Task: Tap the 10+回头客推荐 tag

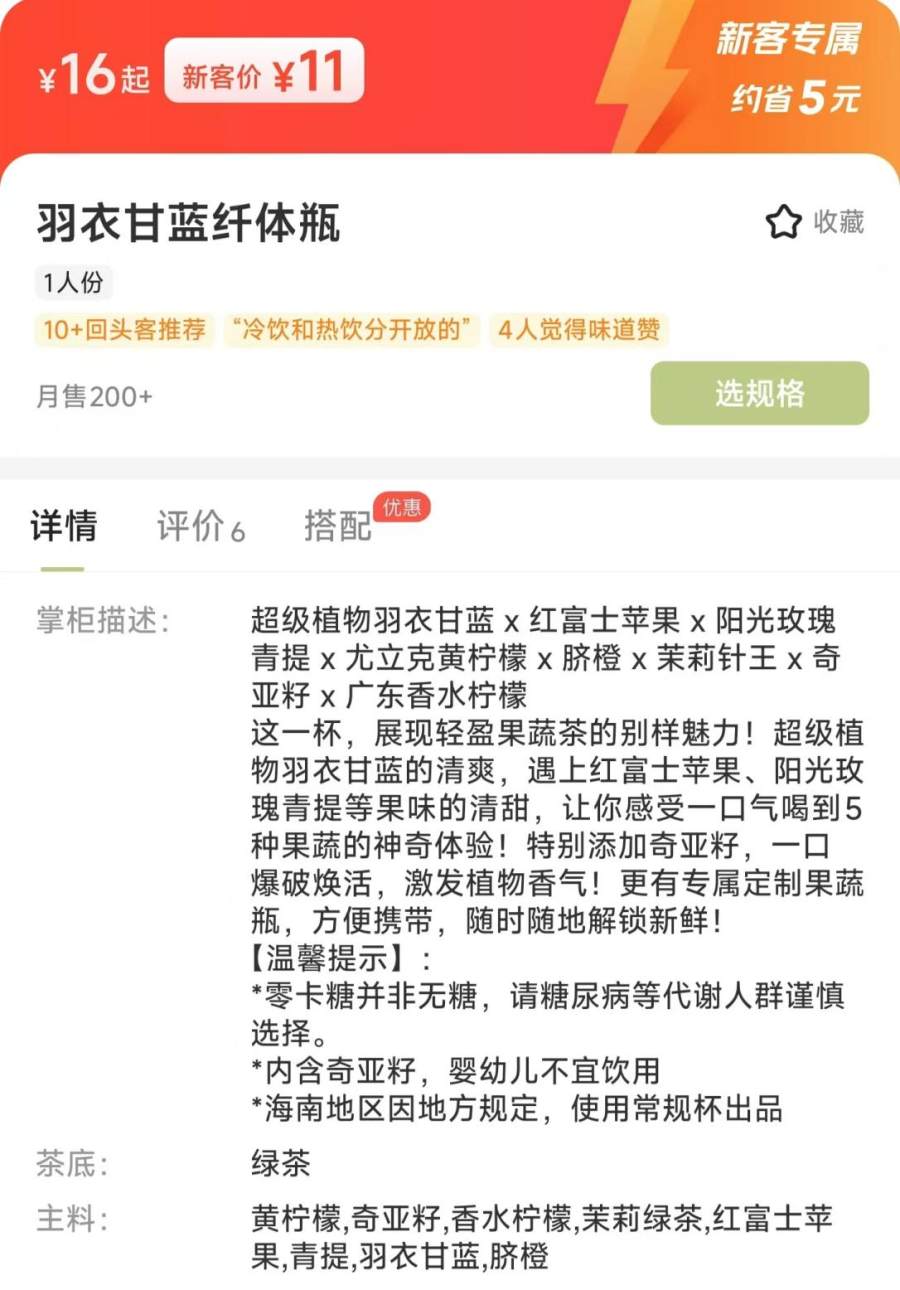Action: [124, 331]
